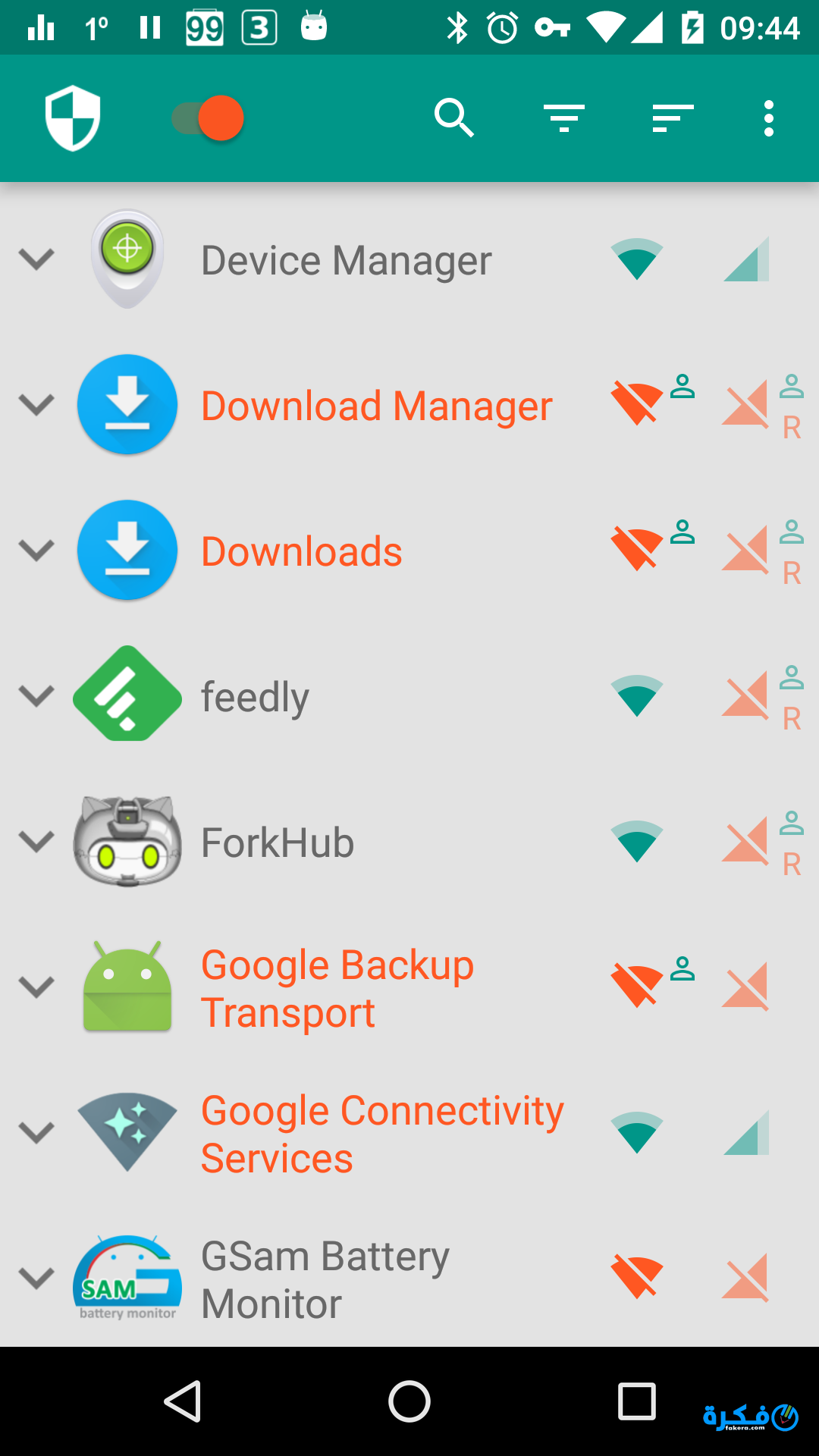
Task: Expand the Download Manager row
Action: (36, 405)
